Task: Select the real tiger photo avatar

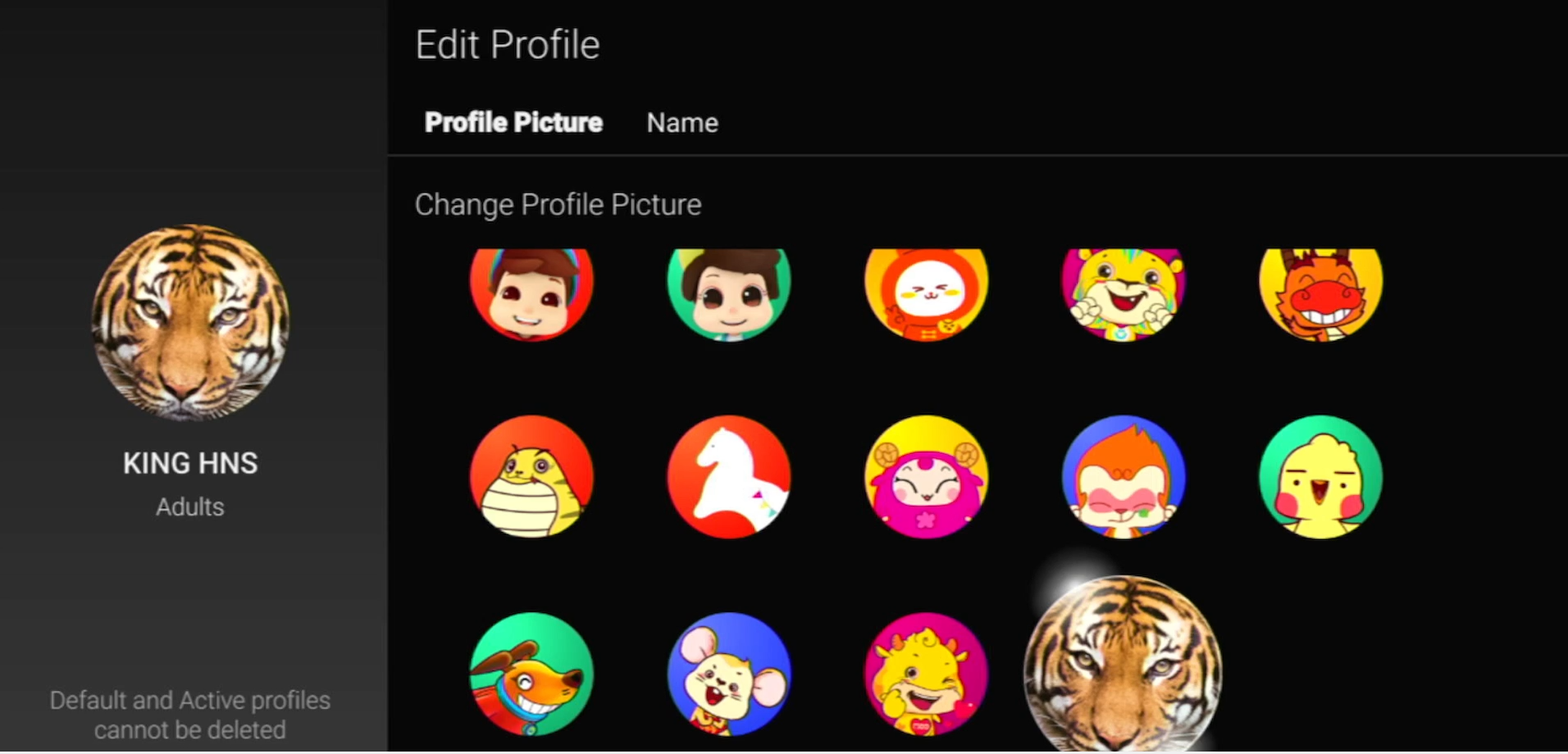Action: coord(1124,665)
